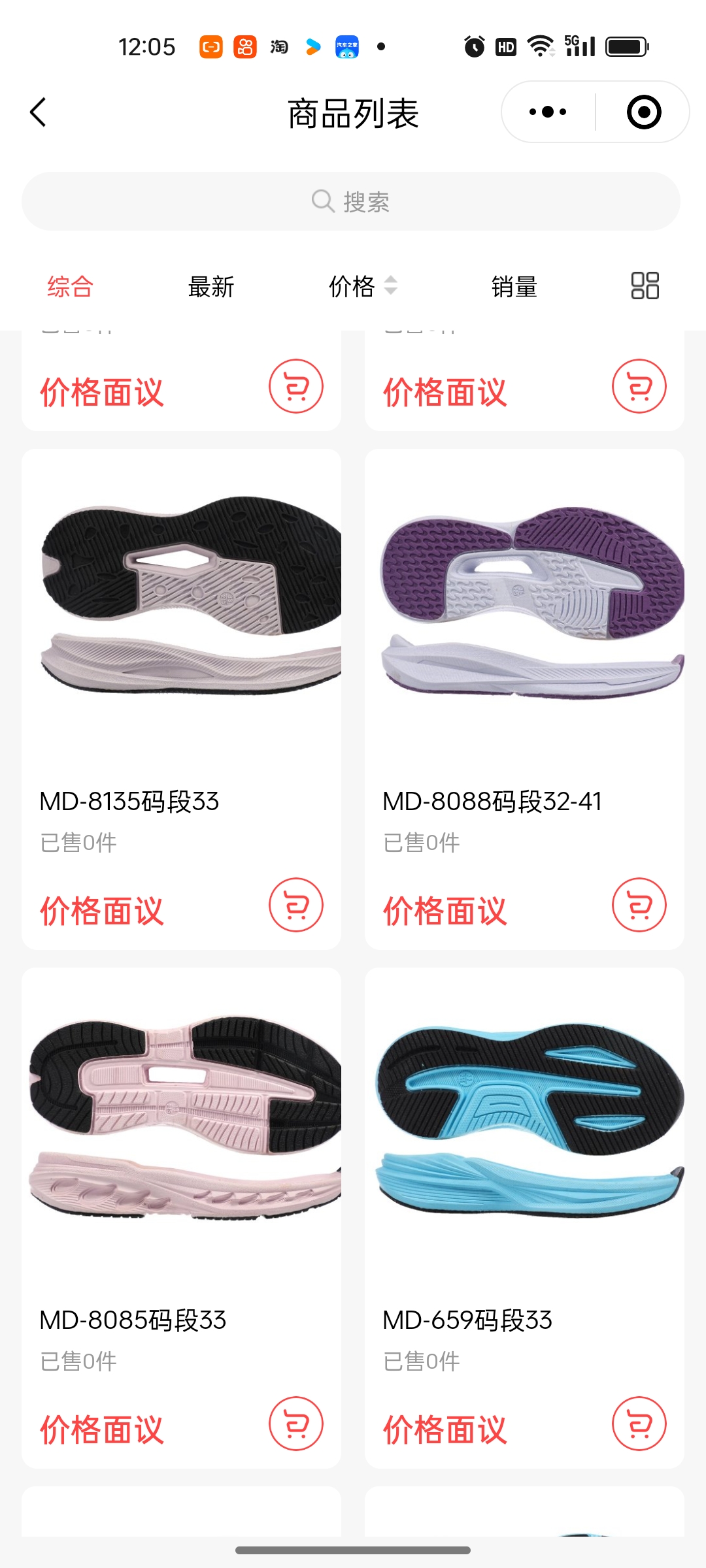Add MD-659码段33 to cart
The height and width of the screenshot is (1568, 706).
[639, 1424]
